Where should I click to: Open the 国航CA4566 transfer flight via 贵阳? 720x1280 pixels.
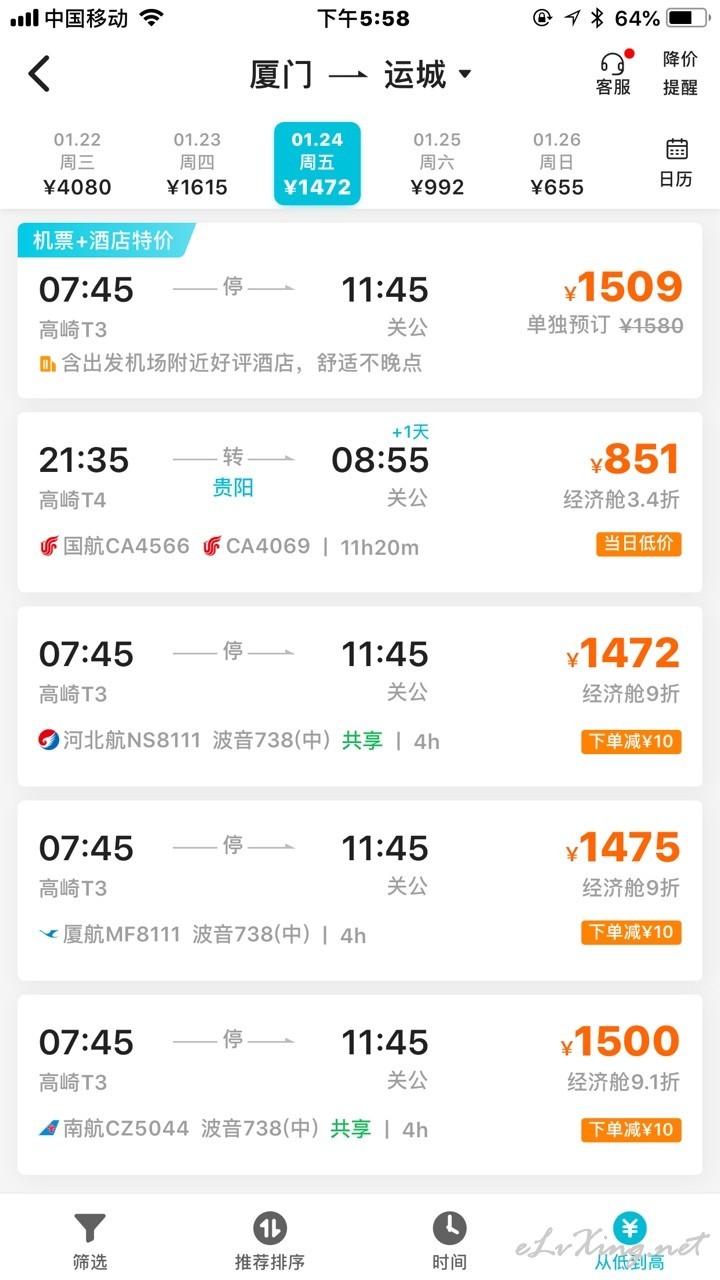click(x=360, y=502)
